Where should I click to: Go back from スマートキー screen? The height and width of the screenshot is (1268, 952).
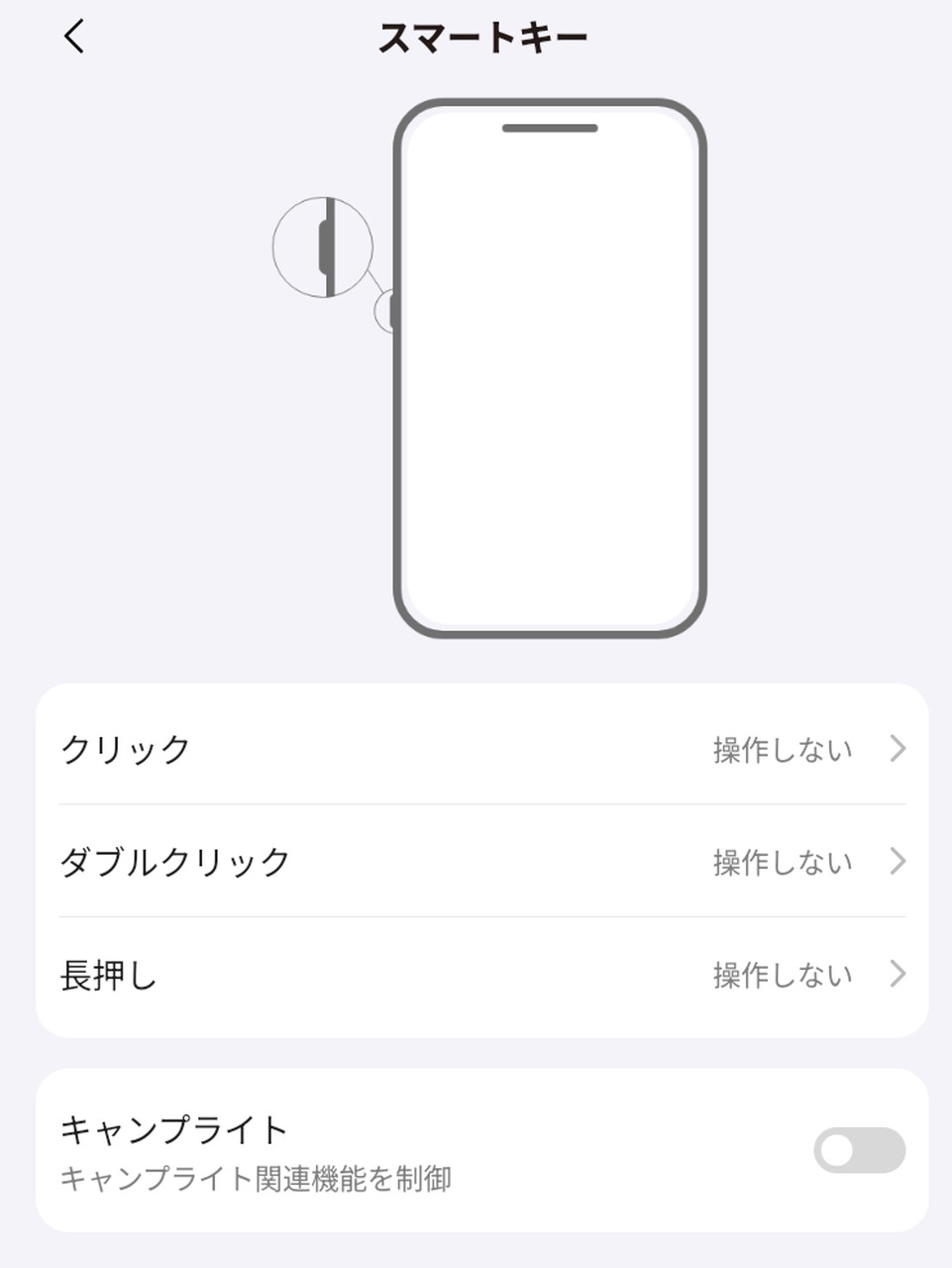(74, 38)
